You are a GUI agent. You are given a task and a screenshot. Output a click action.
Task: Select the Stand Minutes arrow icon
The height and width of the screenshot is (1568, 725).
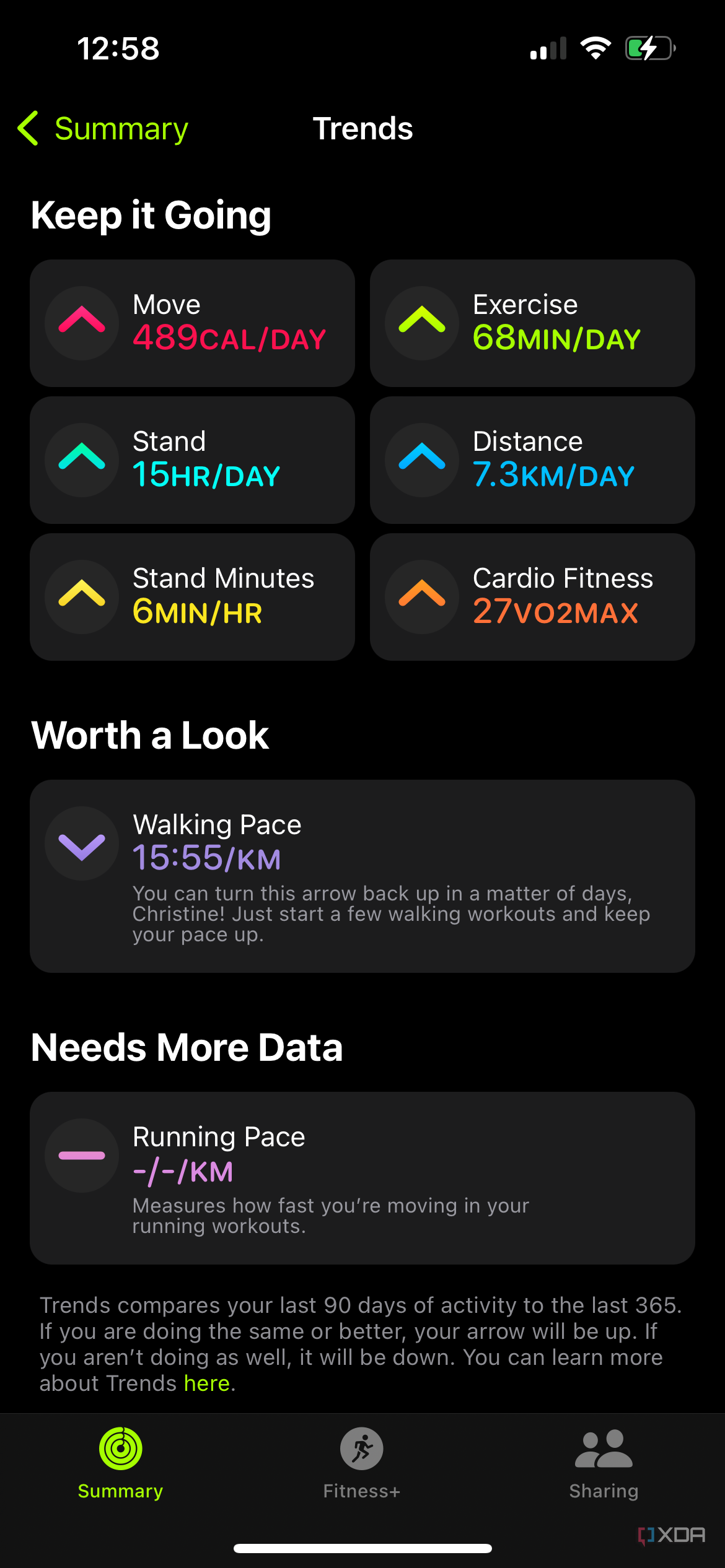coord(82,596)
